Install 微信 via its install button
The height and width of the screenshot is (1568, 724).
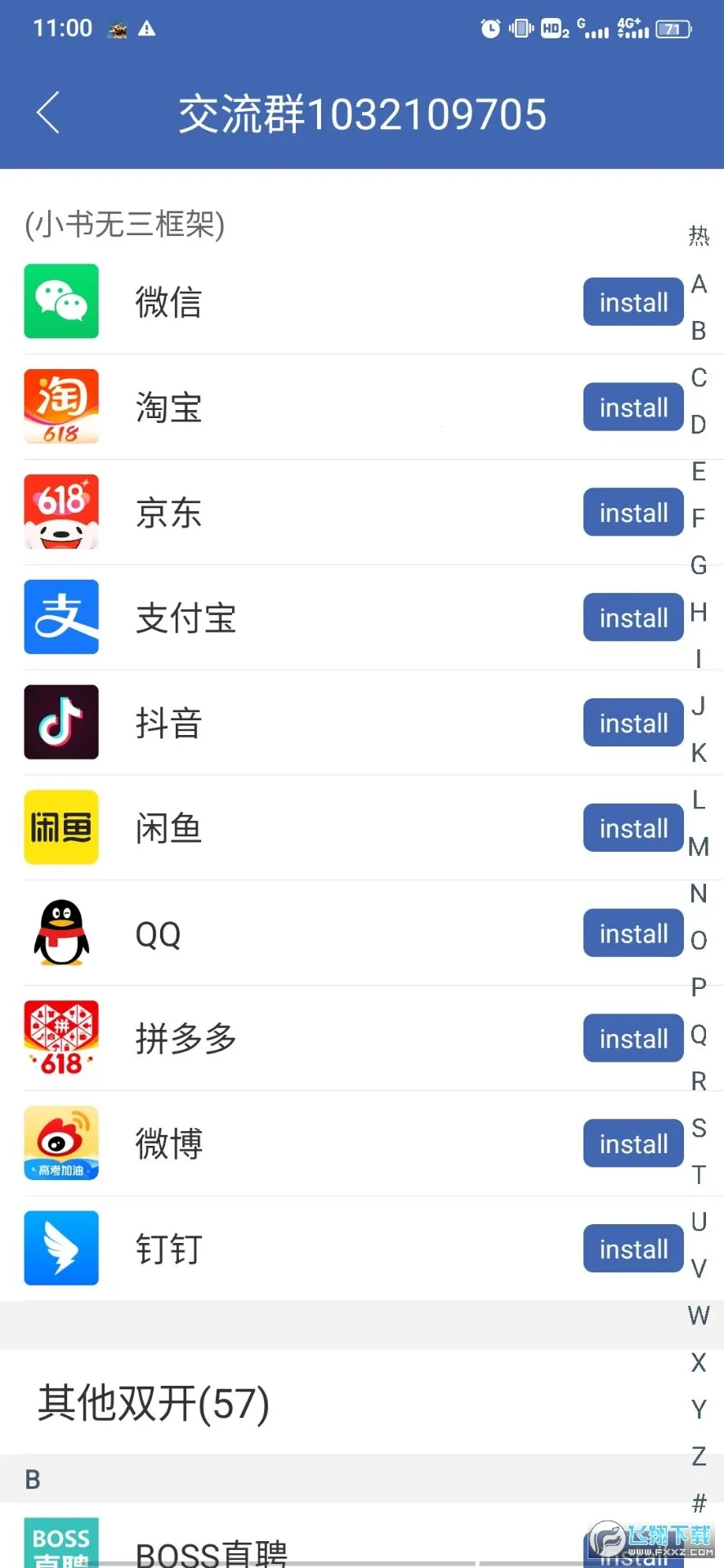click(632, 301)
